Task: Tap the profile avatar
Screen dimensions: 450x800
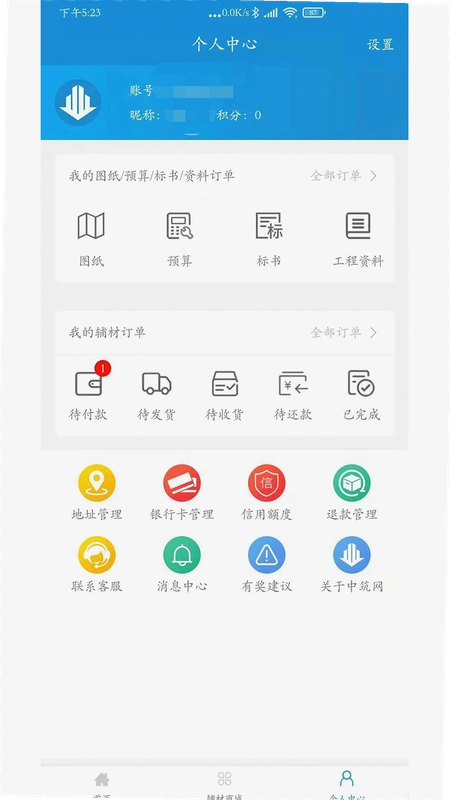Action: point(78,103)
